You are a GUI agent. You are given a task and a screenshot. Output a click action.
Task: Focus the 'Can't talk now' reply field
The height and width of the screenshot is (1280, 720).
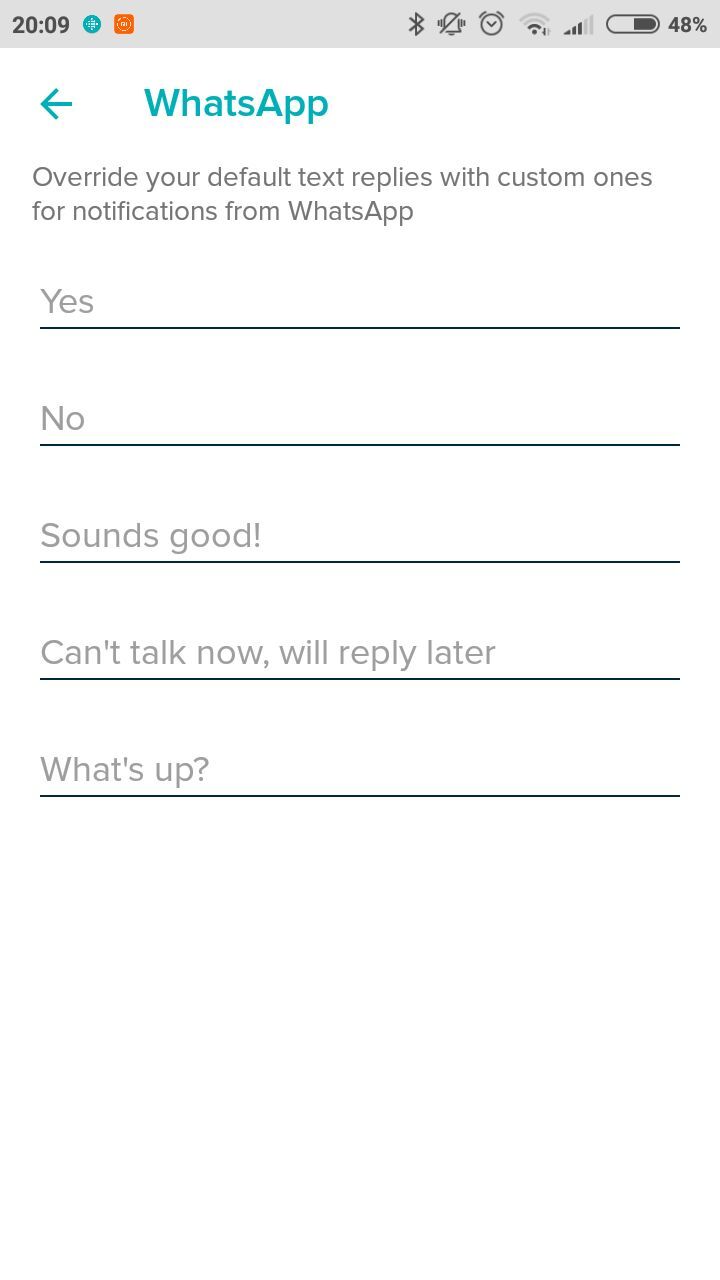coord(359,653)
